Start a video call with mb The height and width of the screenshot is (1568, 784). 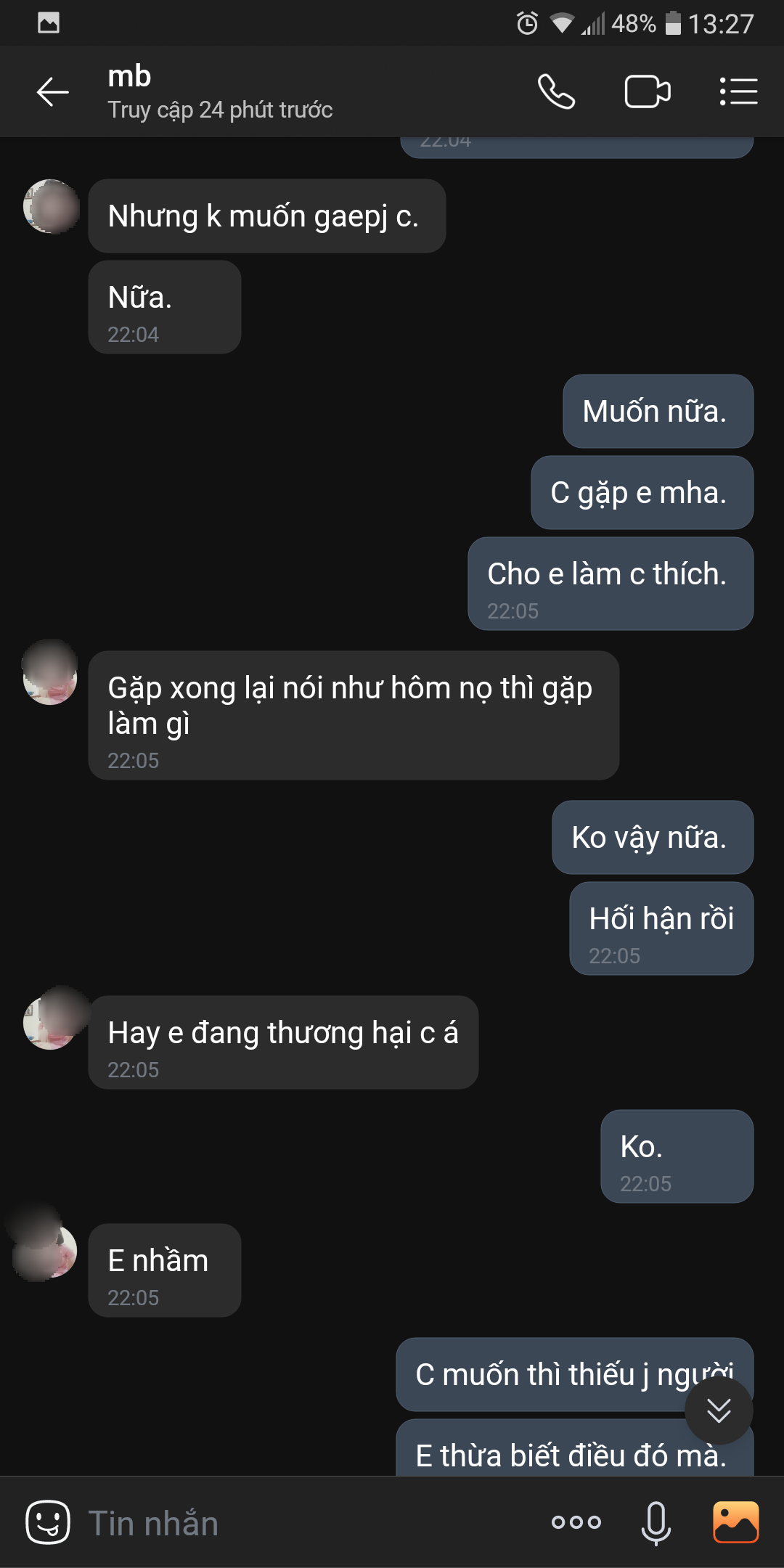click(647, 92)
